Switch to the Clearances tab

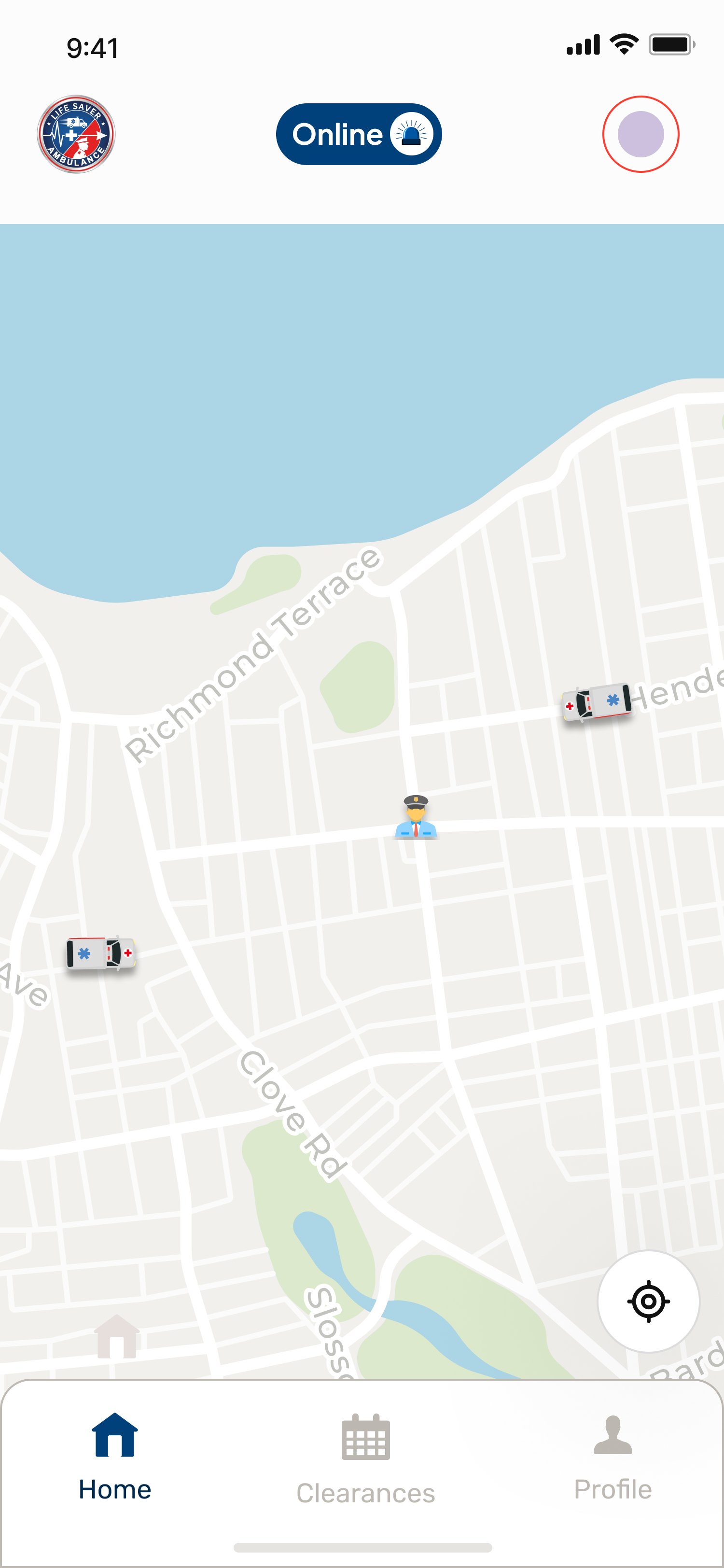(x=365, y=1460)
